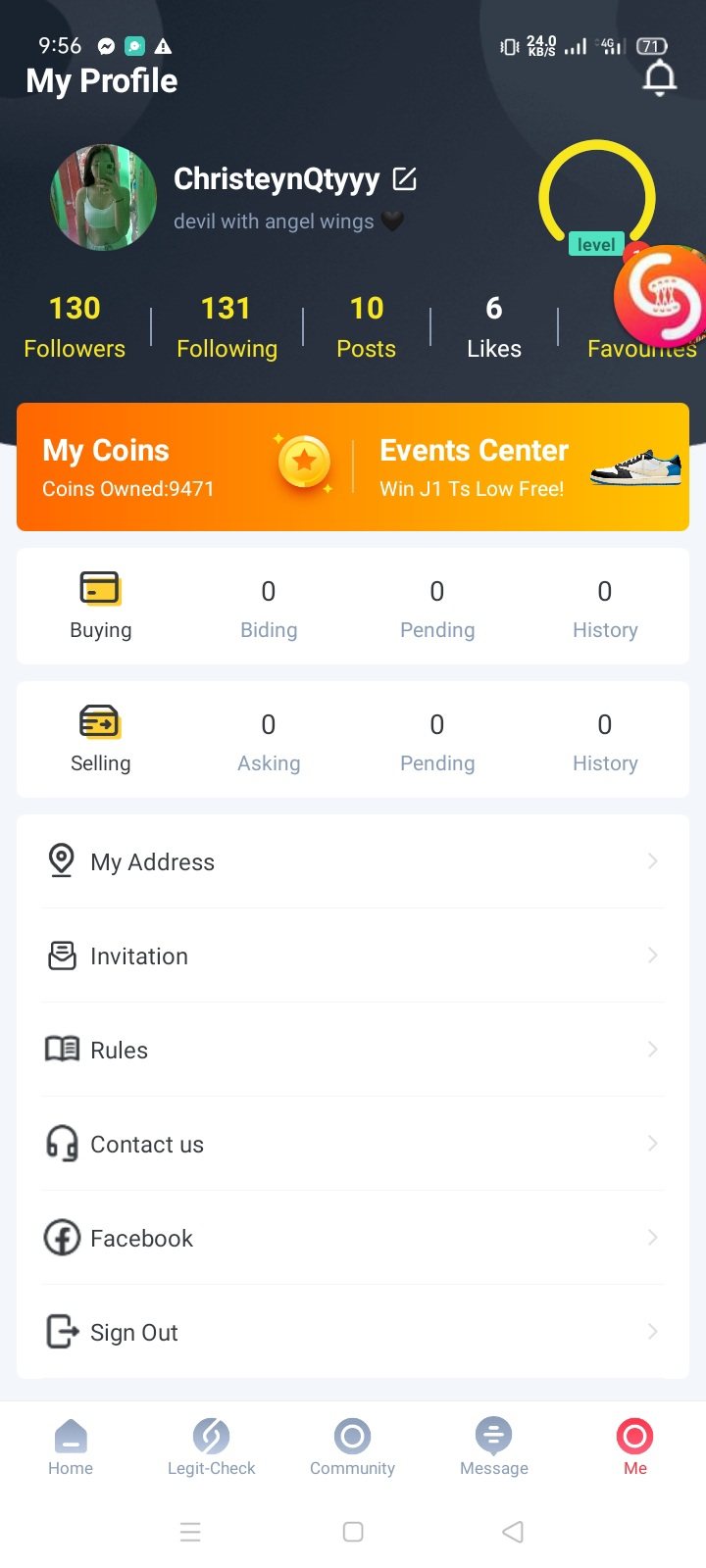Open the My Address row
Screen dimensions: 706x1568
[353, 861]
